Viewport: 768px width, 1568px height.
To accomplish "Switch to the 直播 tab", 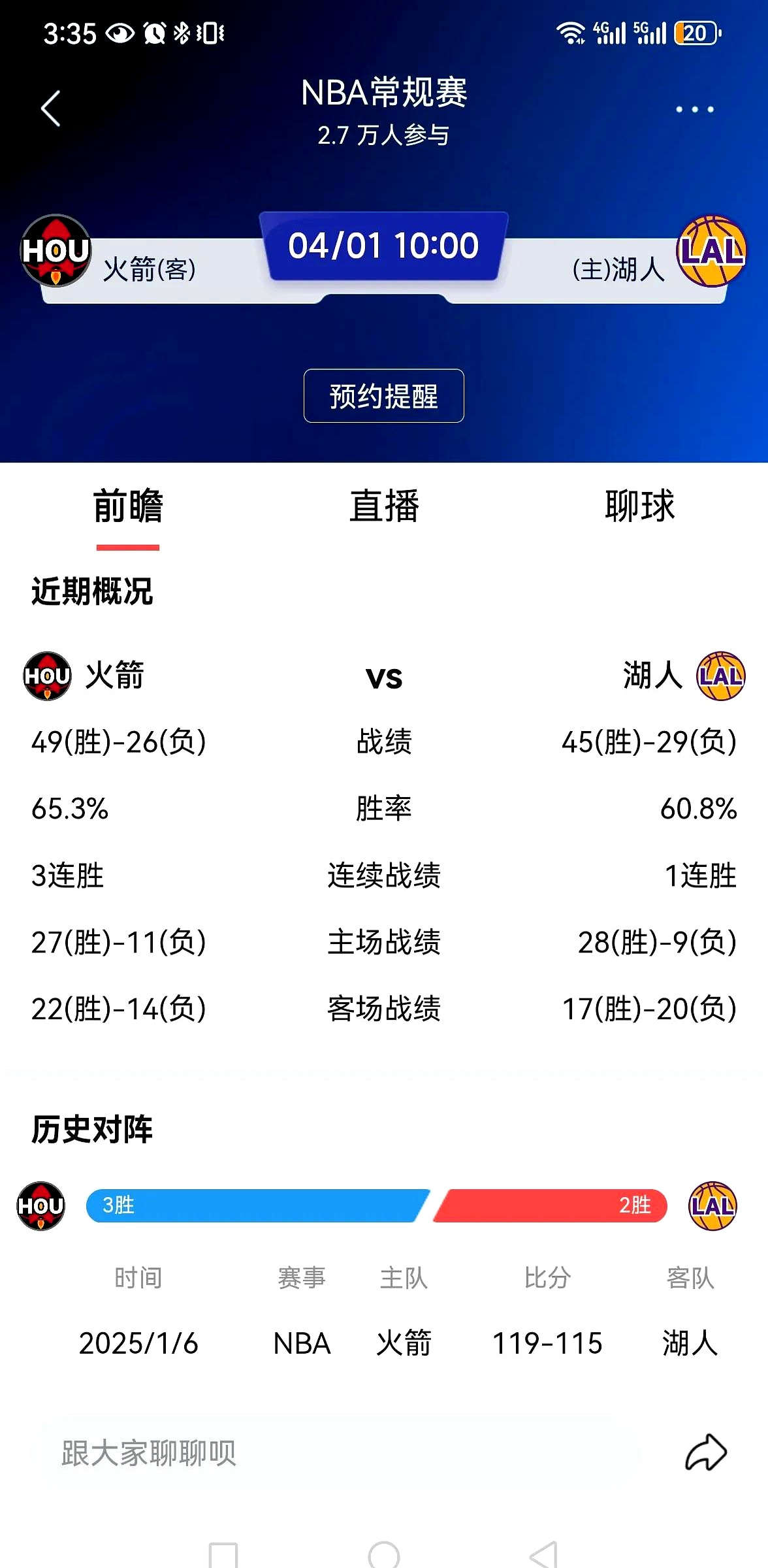I will (x=383, y=506).
